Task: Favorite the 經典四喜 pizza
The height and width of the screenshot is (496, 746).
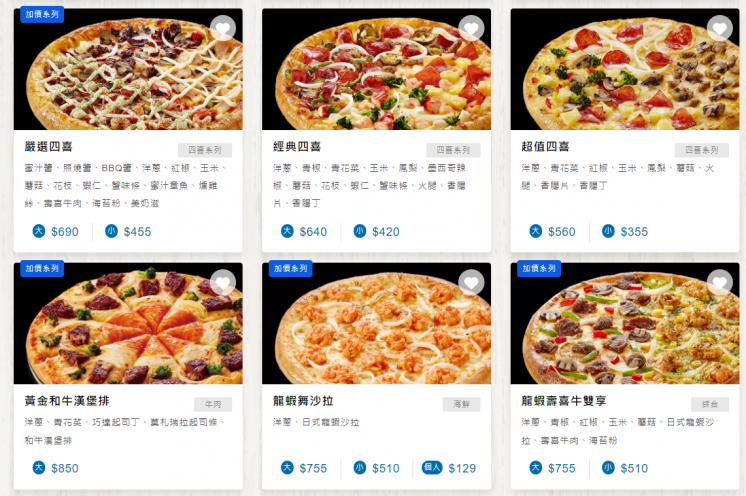Action: point(471,28)
